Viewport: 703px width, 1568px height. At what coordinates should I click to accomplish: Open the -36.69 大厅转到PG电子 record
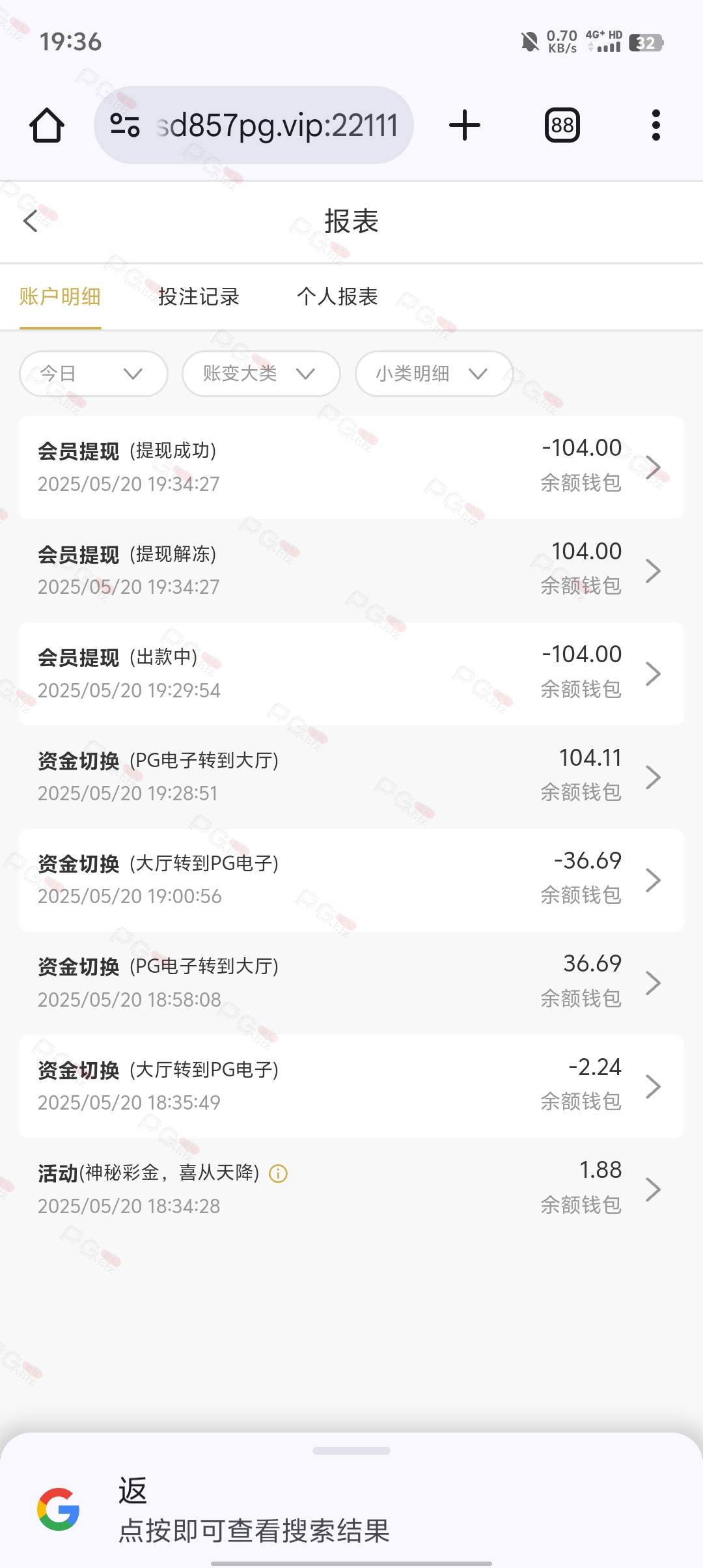click(x=351, y=880)
